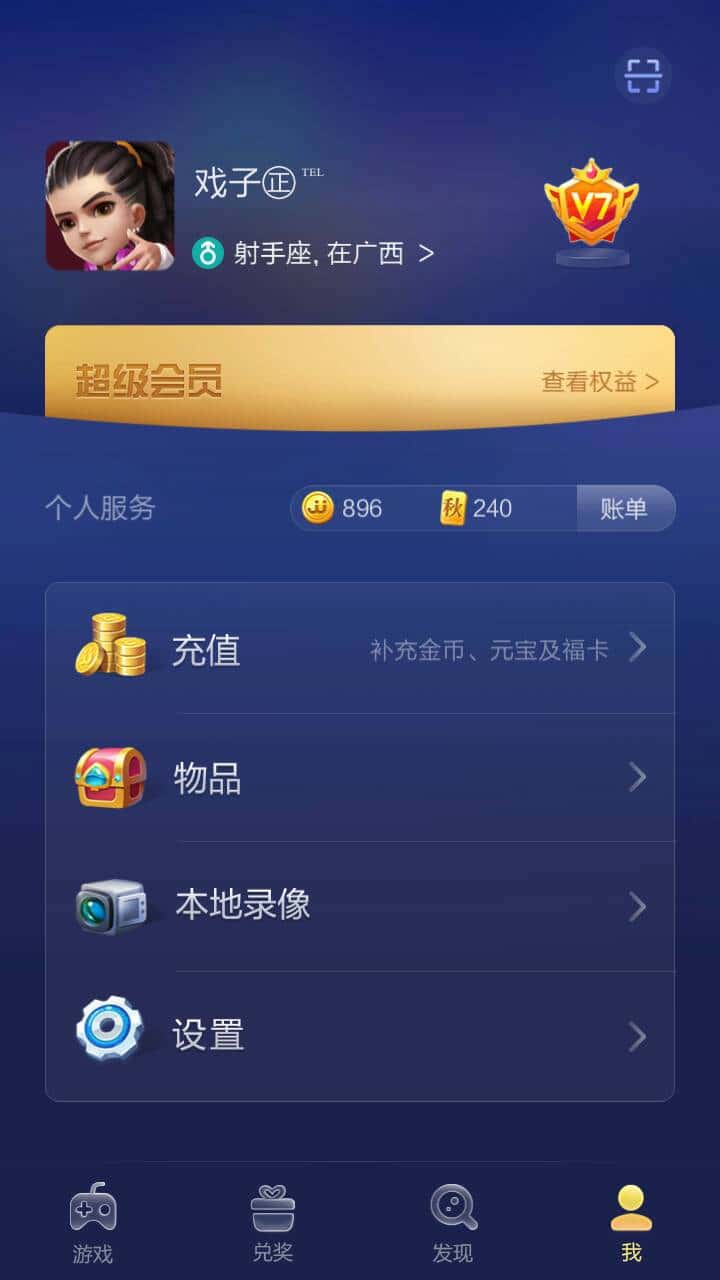Select the camera icon for 本地录像
The width and height of the screenshot is (720, 1280).
pos(110,907)
